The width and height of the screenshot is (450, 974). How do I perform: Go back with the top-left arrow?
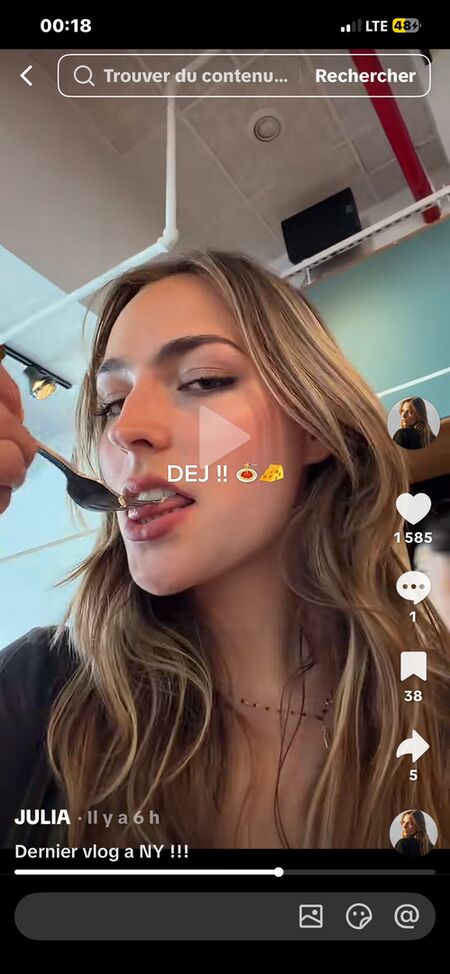click(x=26, y=76)
